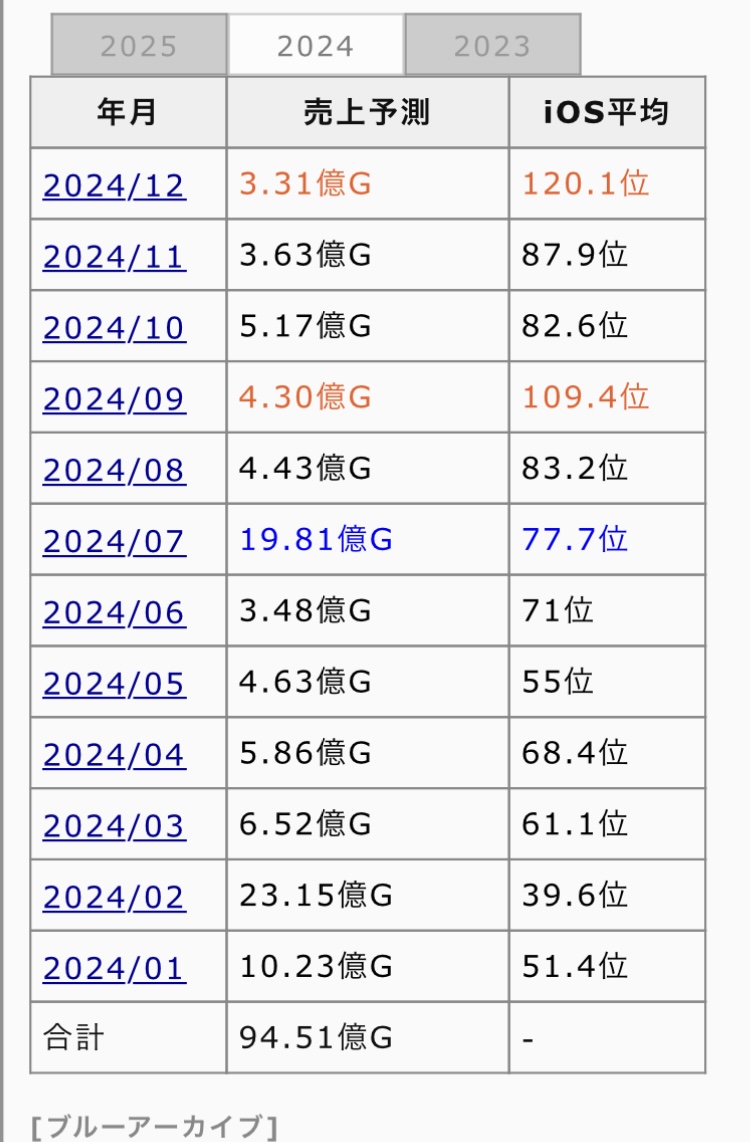Viewport: 750px width, 1142px height.
Task: Open the 2024/08 link
Action: click(114, 470)
